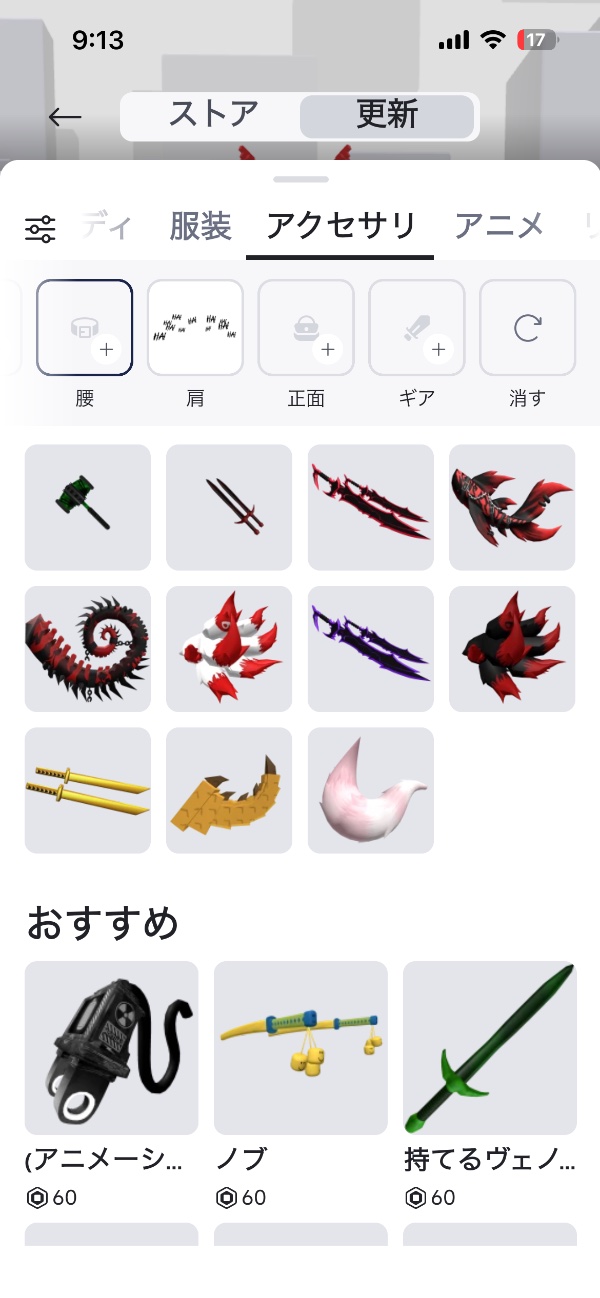The width and height of the screenshot is (600, 1298).
Task: Equip the pink fluffy tail
Action: [371, 791]
